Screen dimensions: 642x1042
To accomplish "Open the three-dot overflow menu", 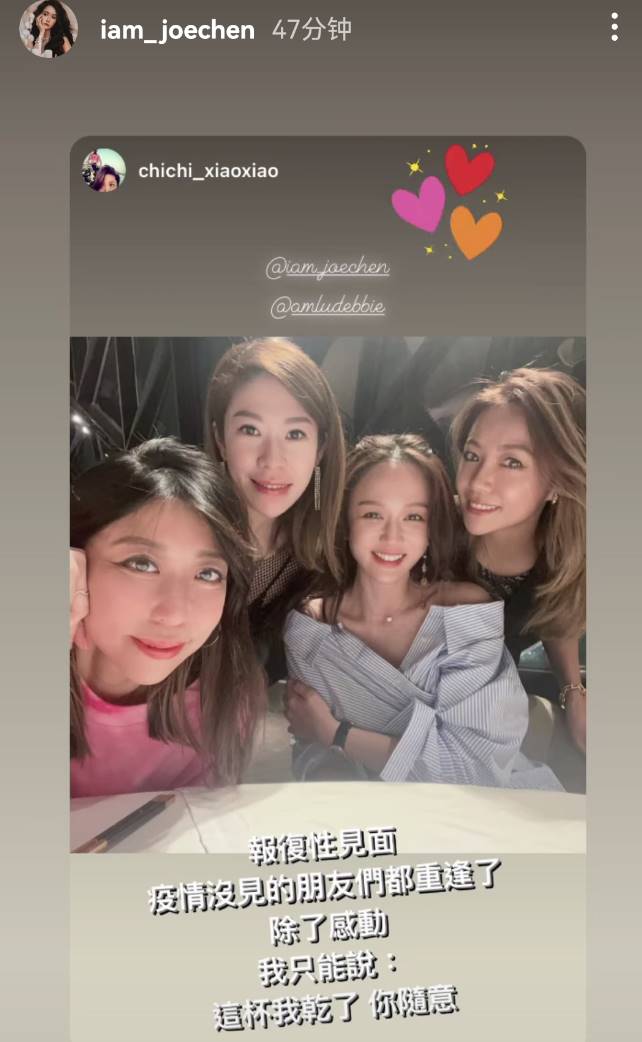I will 614,28.
